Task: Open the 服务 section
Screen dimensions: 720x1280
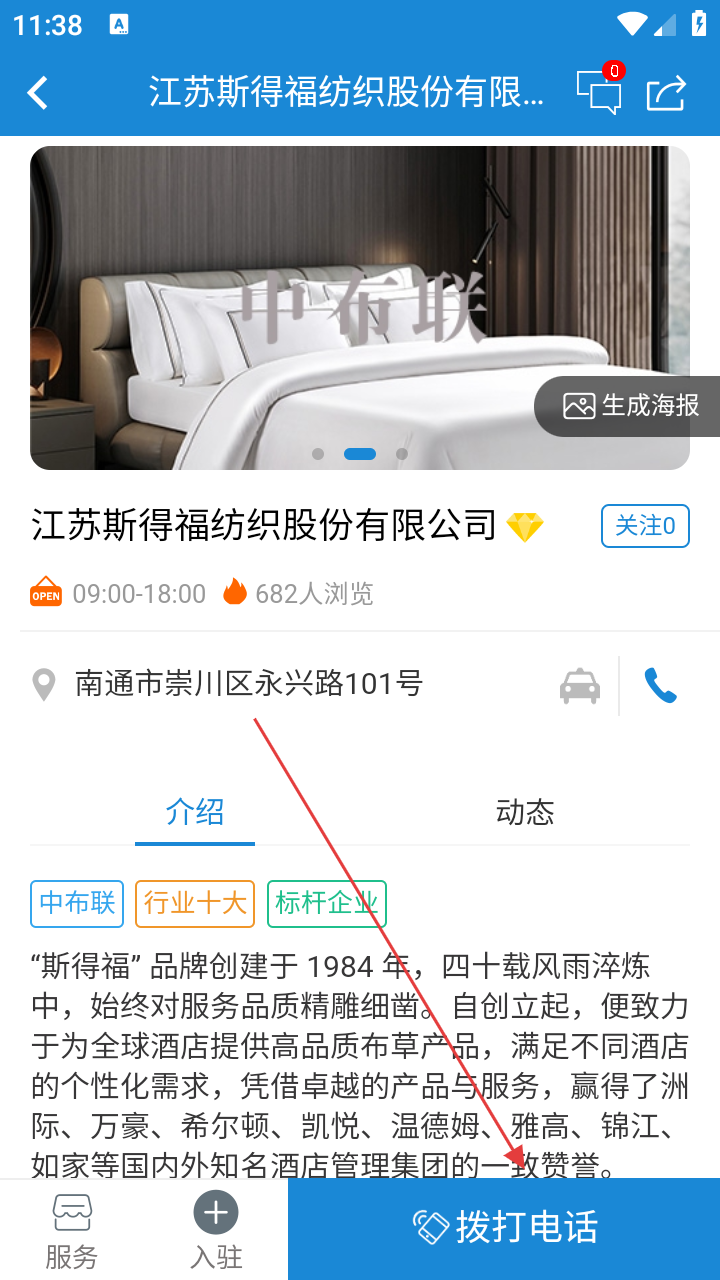Action: tap(72, 1231)
